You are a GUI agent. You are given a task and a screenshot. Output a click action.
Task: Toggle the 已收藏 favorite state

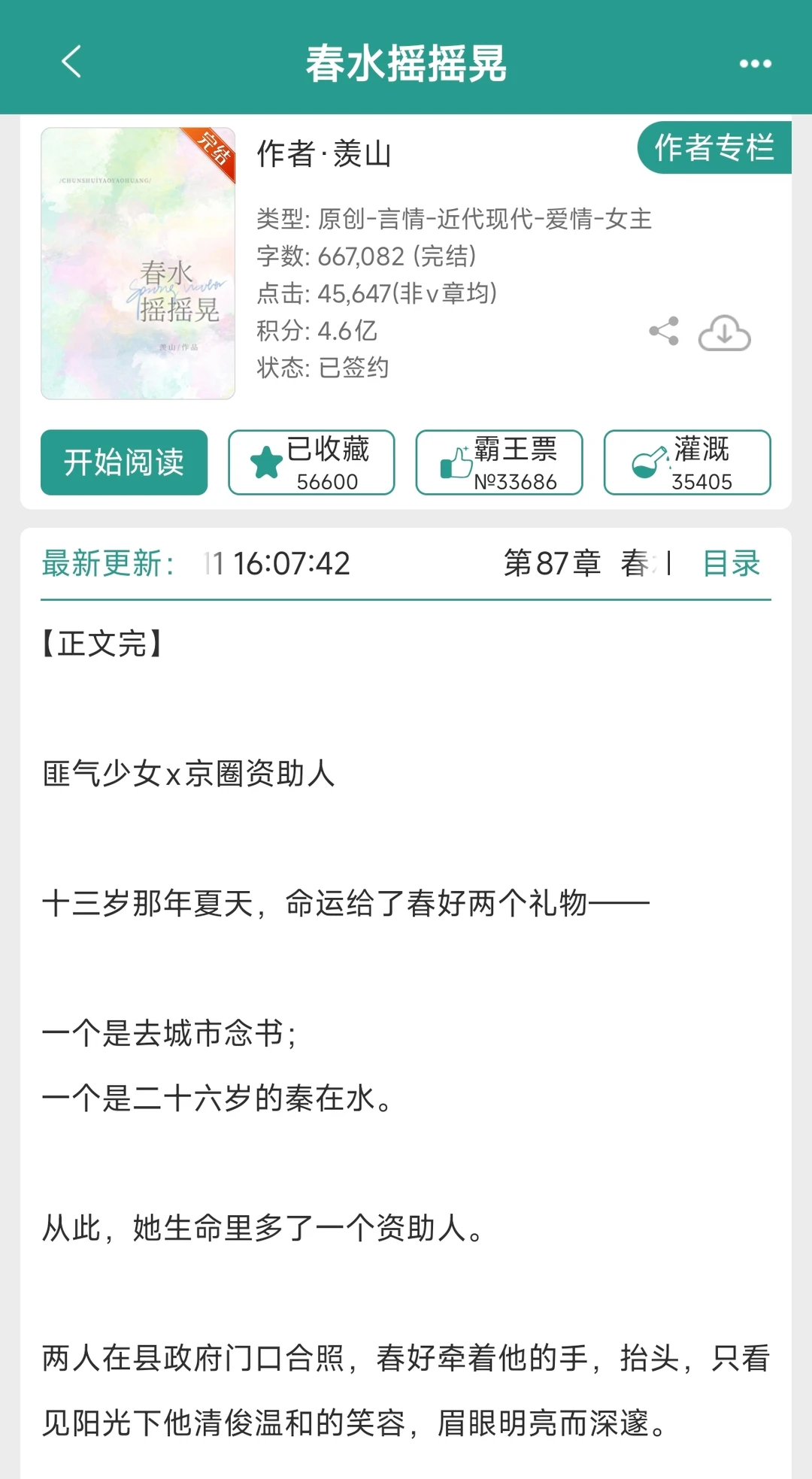click(311, 462)
